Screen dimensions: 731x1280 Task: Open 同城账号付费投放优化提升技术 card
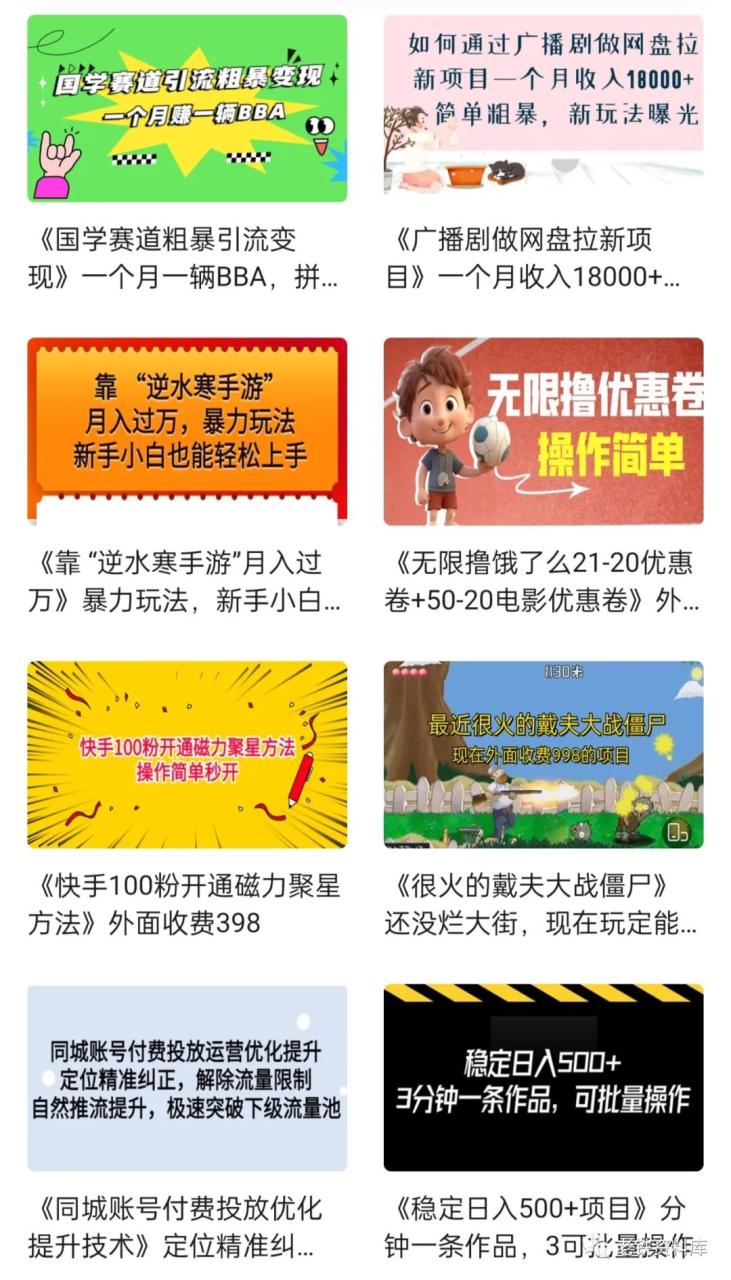(187, 1078)
